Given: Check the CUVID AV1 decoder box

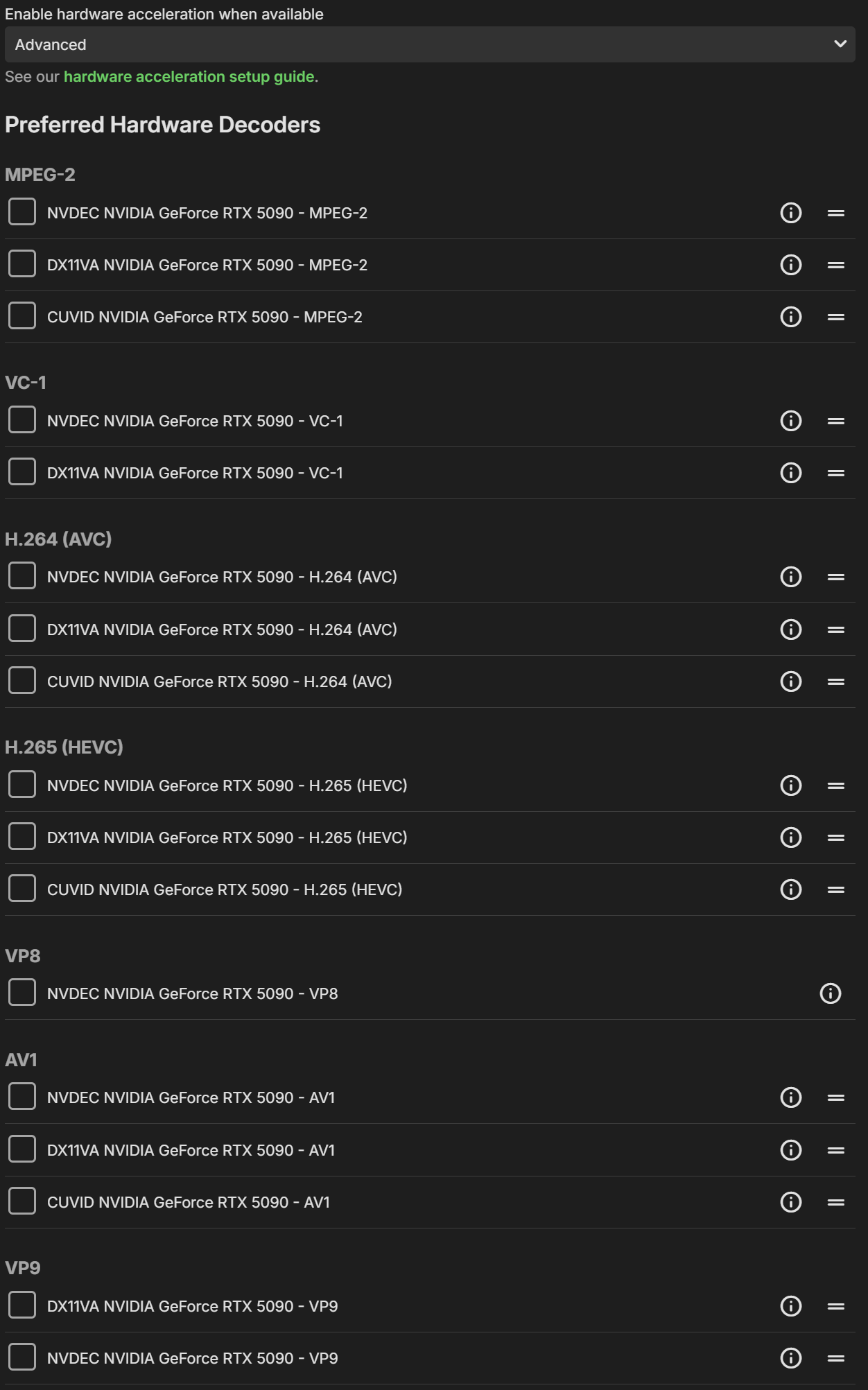Looking at the screenshot, I should [22, 1201].
